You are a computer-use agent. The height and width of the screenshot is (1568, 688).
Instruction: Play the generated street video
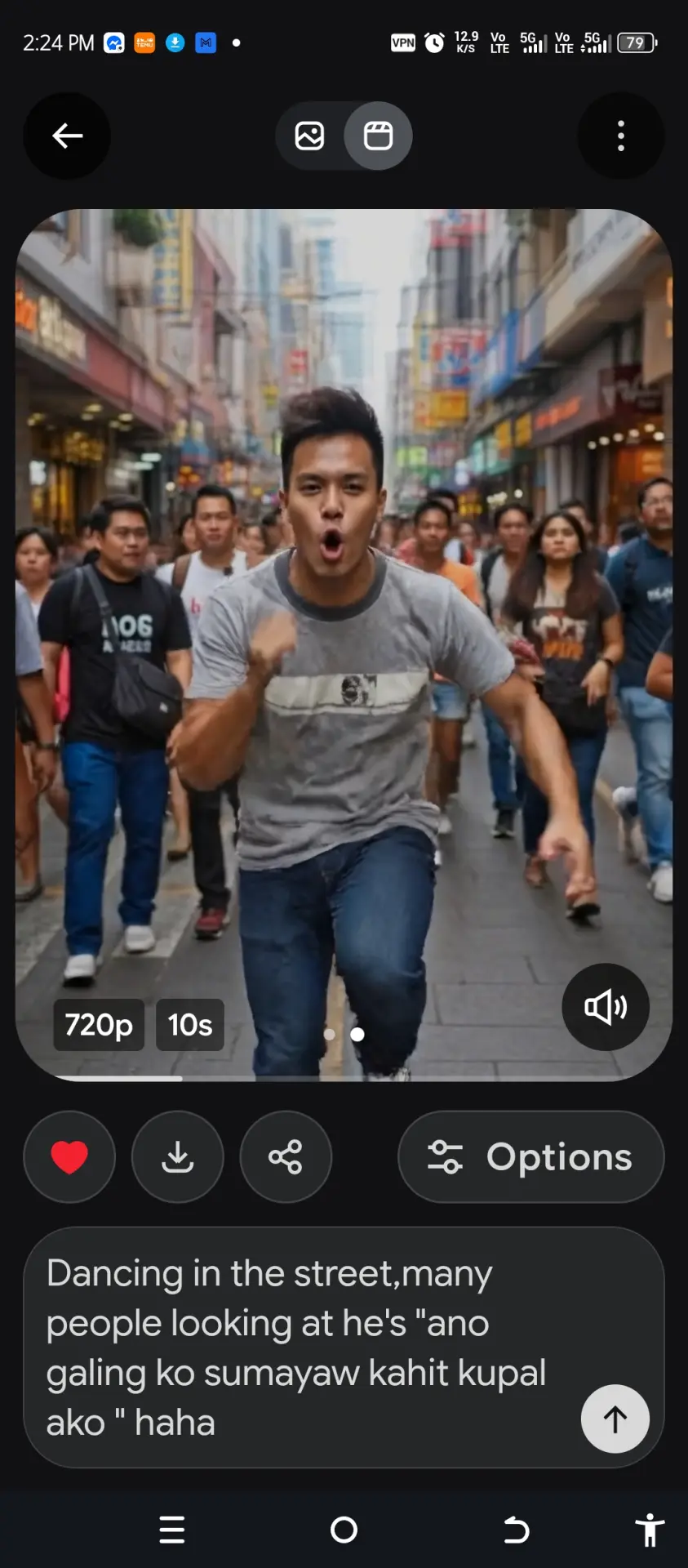tap(344, 645)
